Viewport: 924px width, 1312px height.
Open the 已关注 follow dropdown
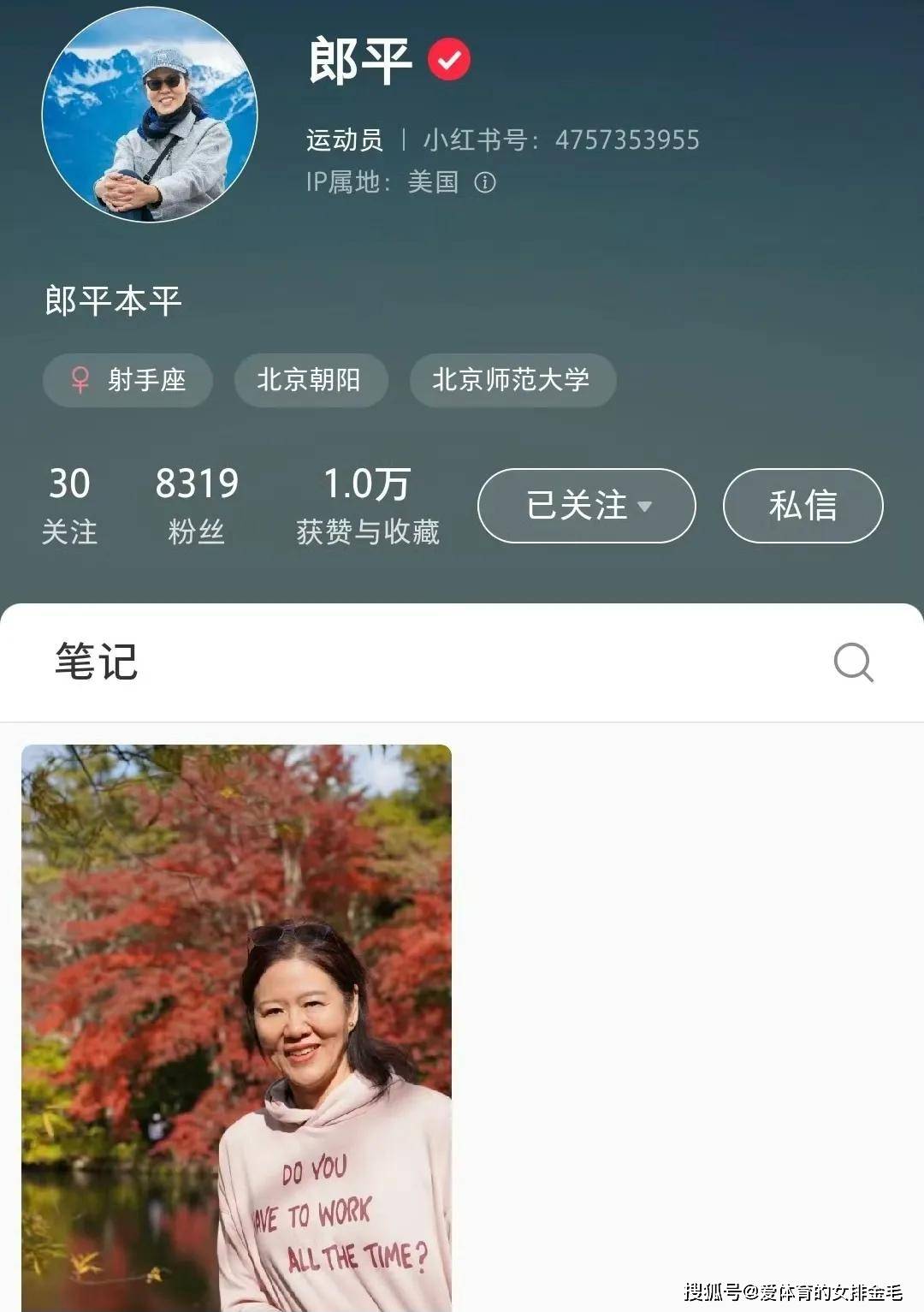pos(586,506)
